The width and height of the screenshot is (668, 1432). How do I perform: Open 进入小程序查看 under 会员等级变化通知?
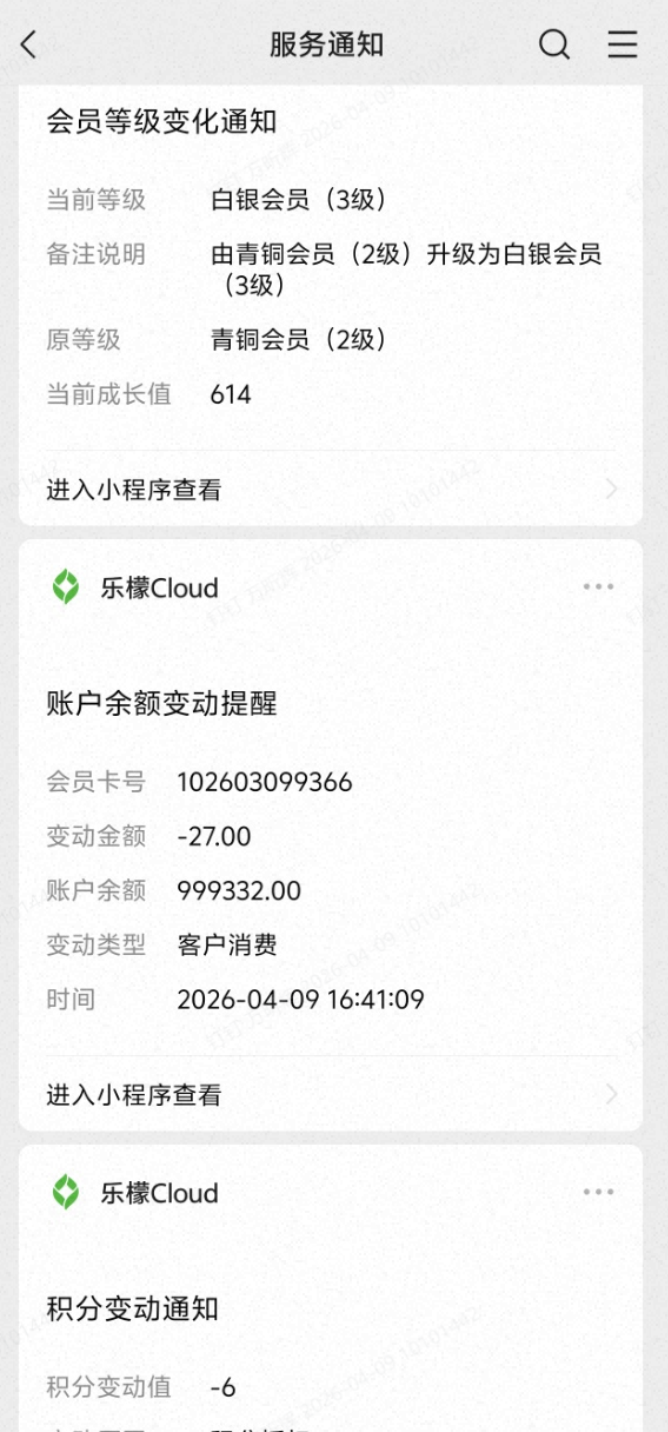click(330, 490)
